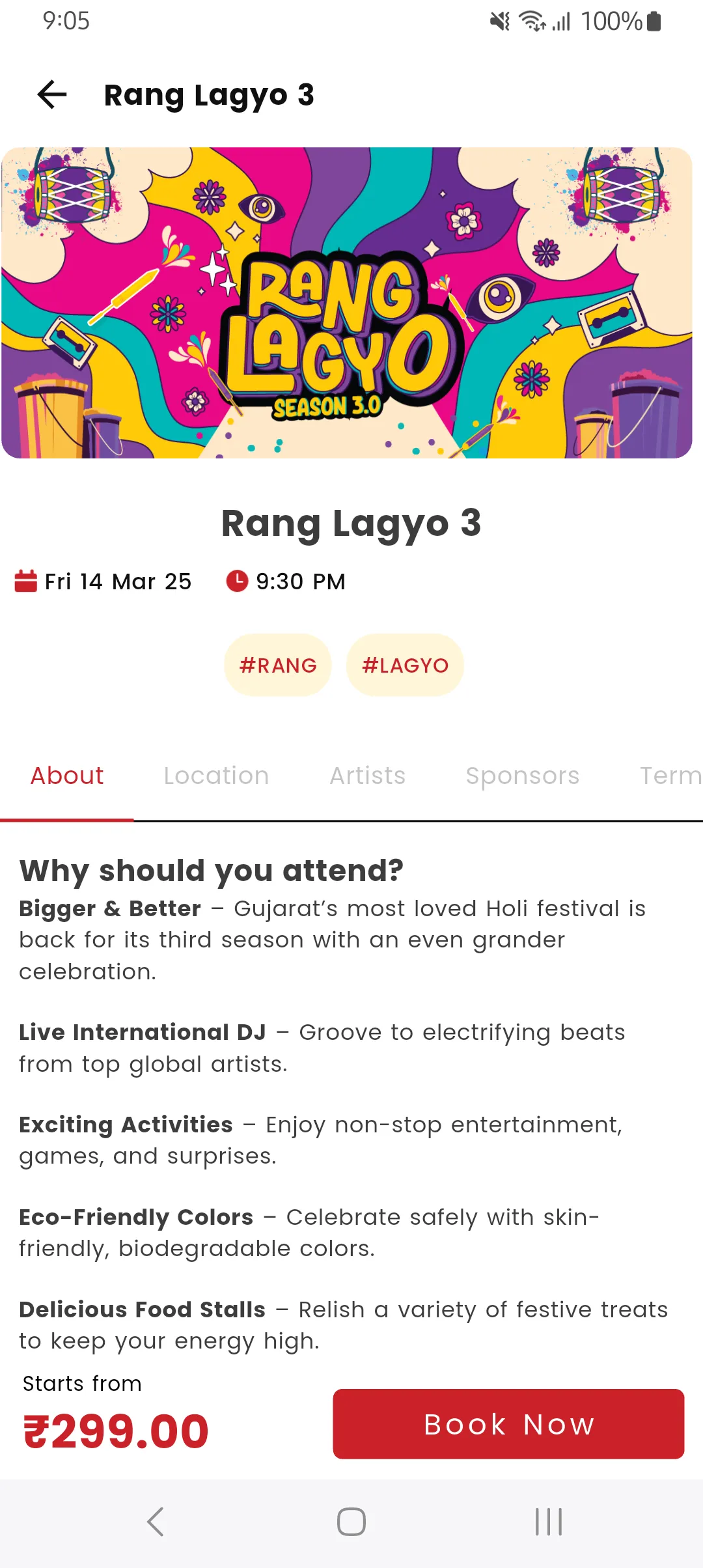
Task: Go to the system home screen
Action: (351, 1522)
